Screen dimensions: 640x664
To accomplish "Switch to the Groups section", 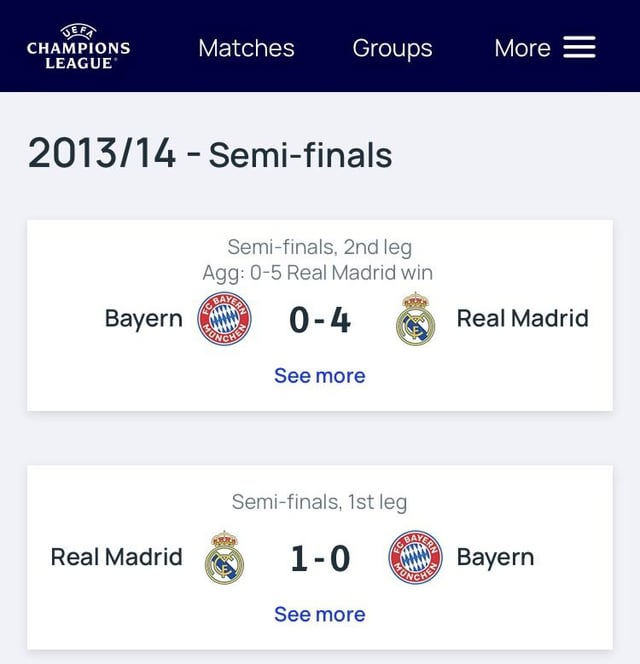I will (392, 48).
